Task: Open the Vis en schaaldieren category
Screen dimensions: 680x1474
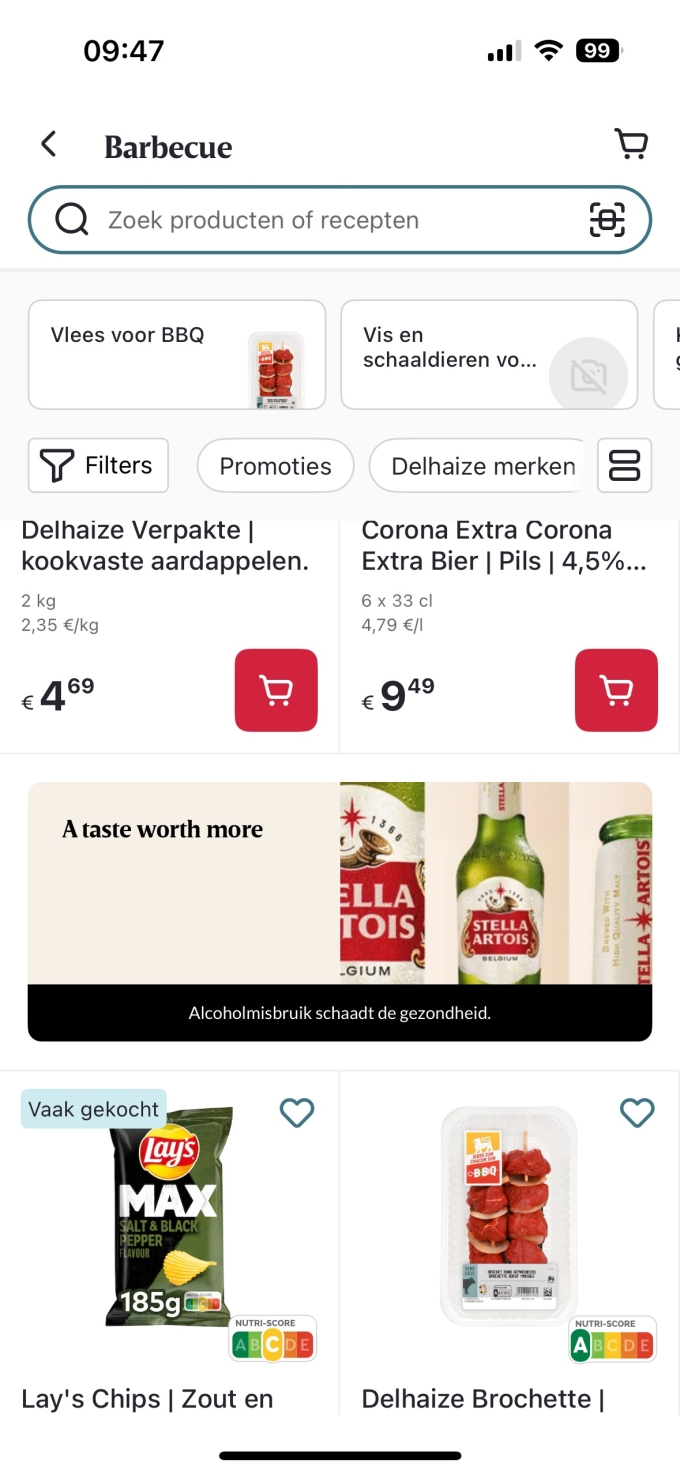Action: click(x=489, y=355)
